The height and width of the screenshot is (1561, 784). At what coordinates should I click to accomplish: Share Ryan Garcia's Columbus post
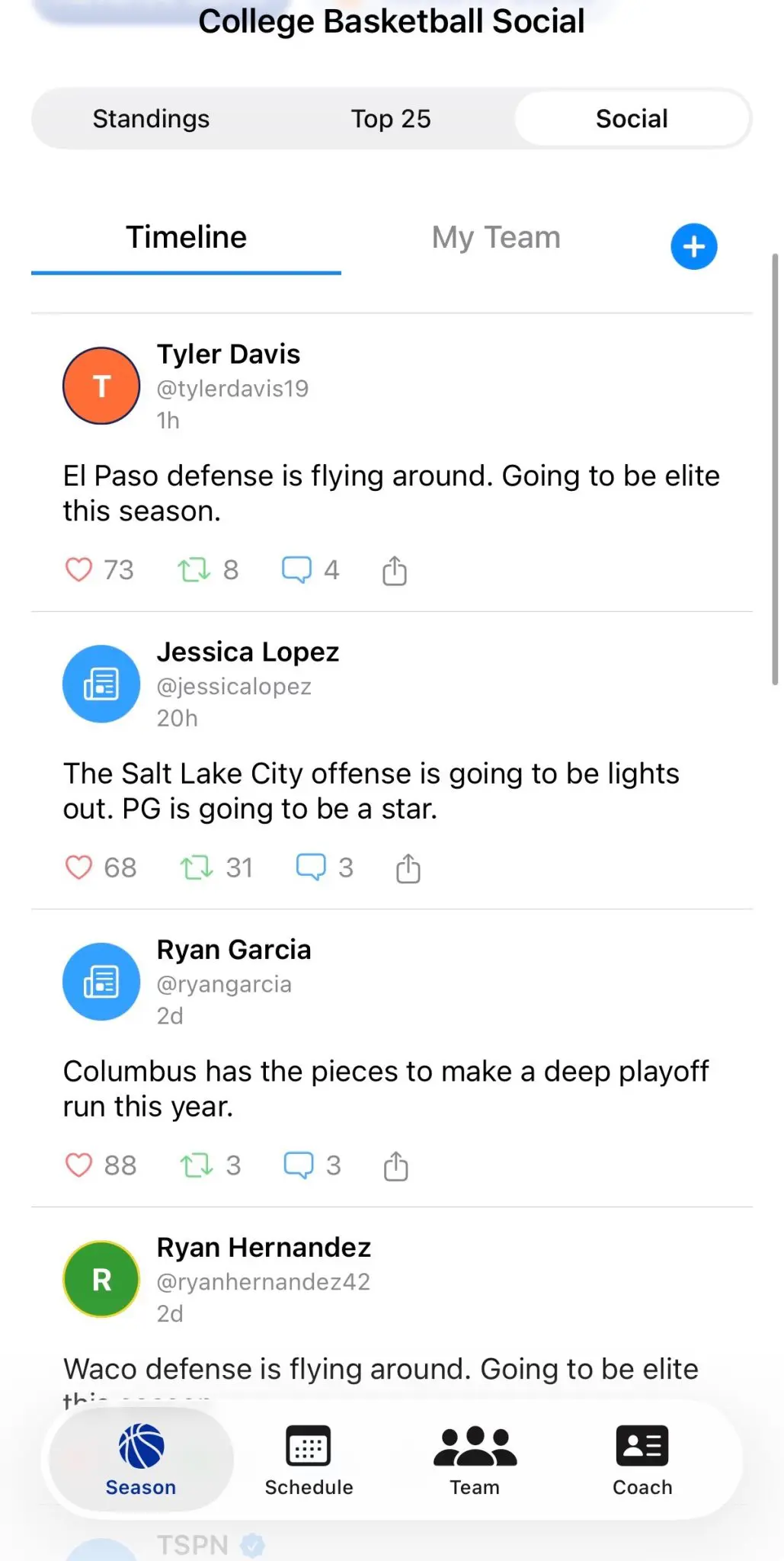[395, 1166]
